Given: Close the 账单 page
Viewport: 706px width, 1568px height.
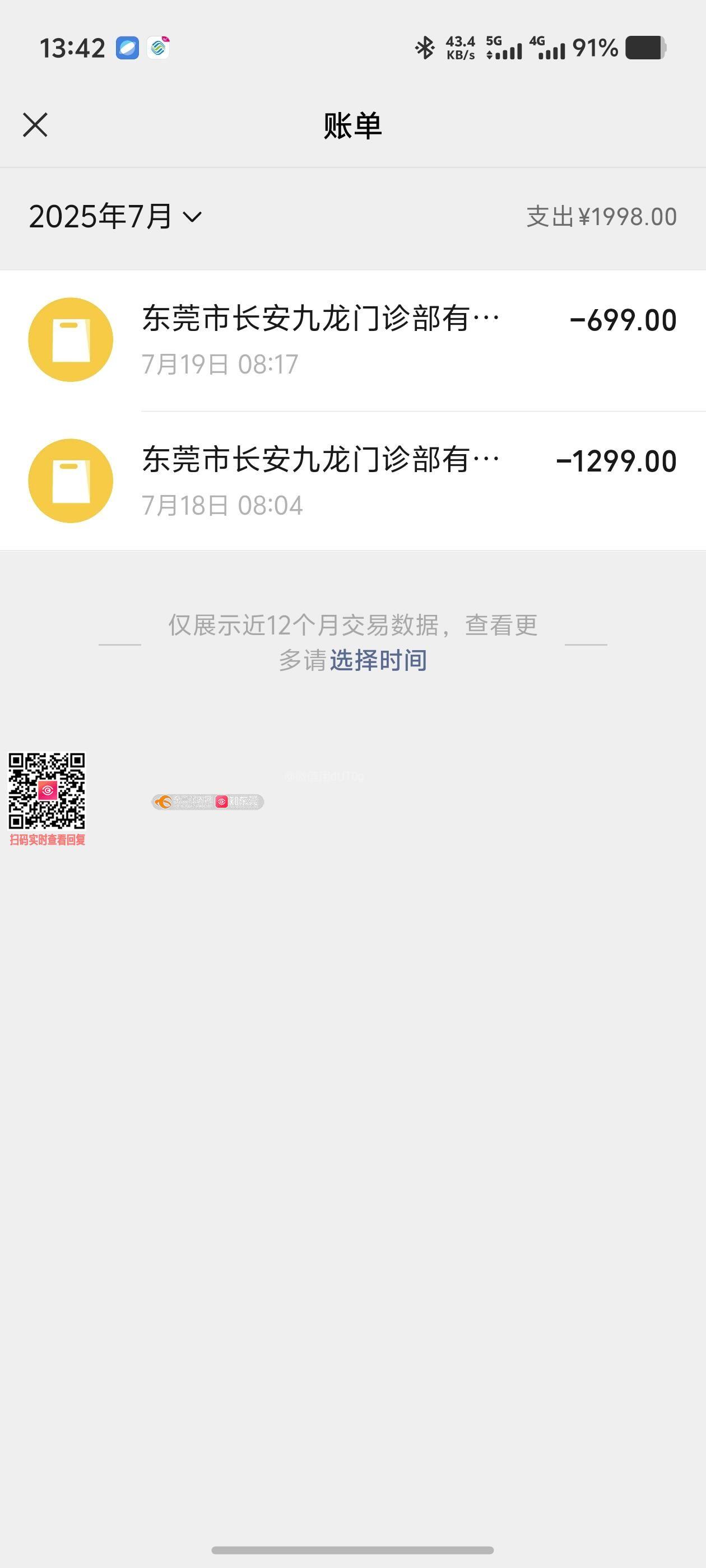Looking at the screenshot, I should pyautogui.click(x=35, y=125).
